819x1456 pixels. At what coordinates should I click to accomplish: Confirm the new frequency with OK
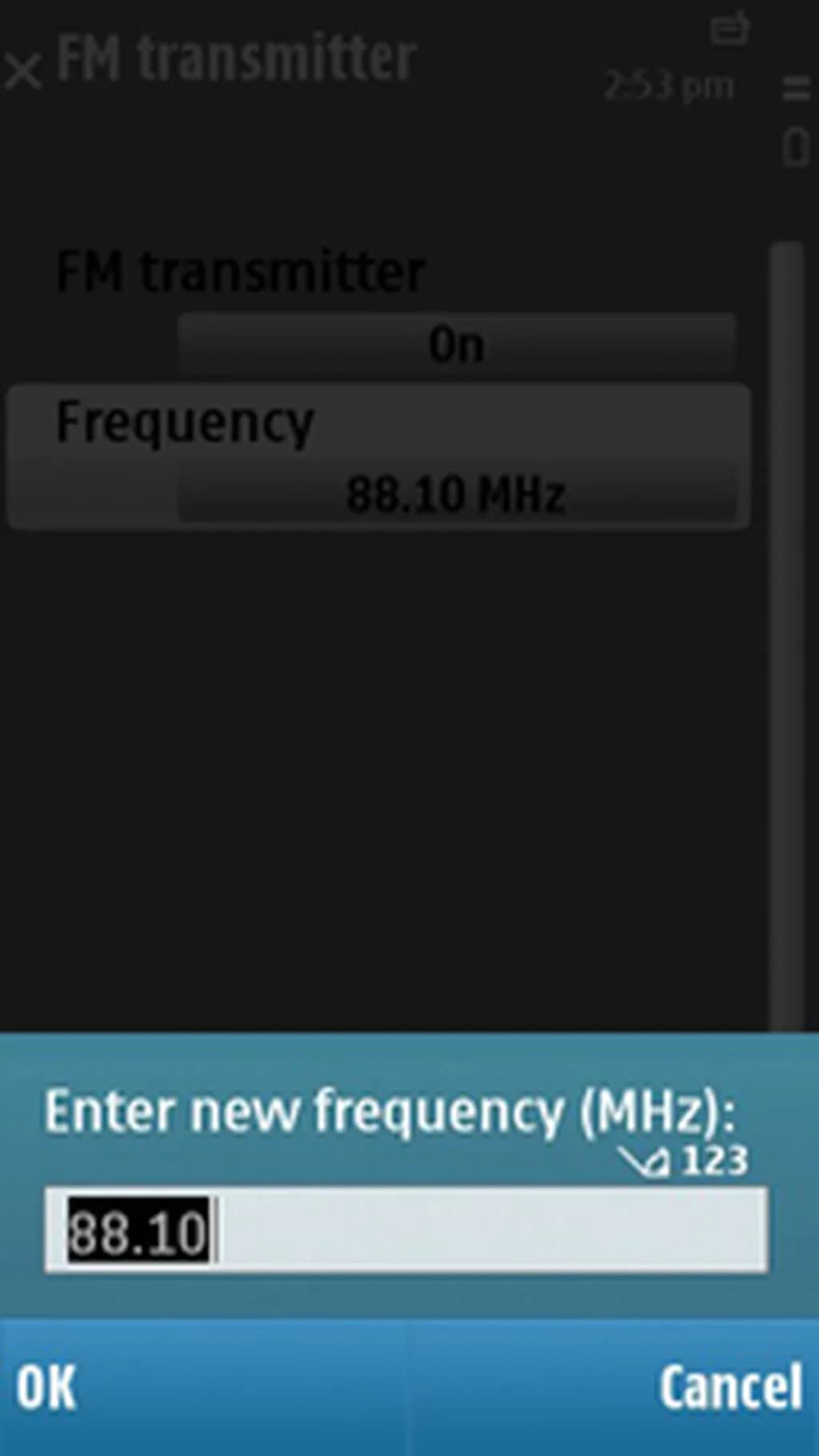46,1386
